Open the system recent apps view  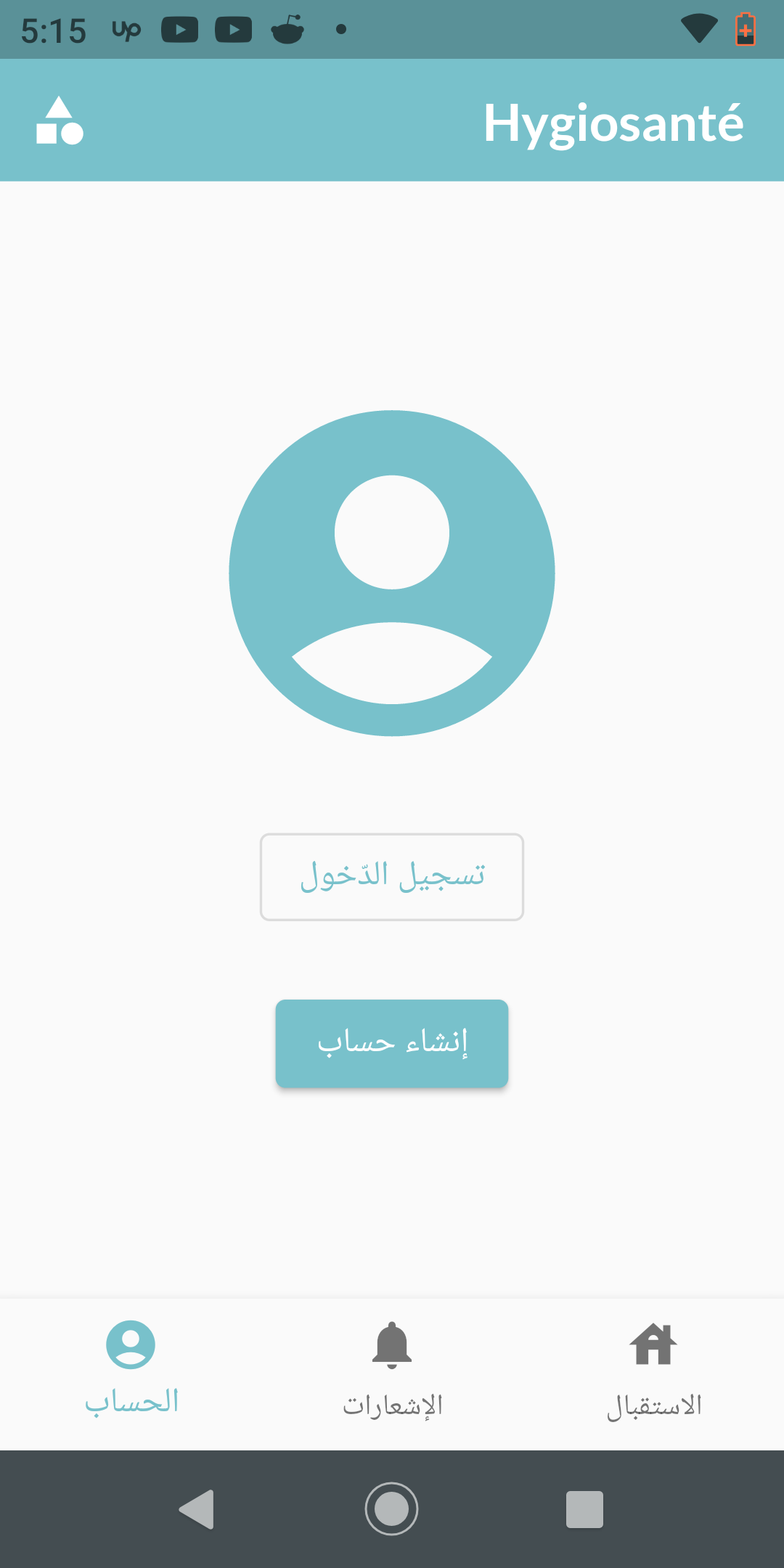click(584, 1509)
